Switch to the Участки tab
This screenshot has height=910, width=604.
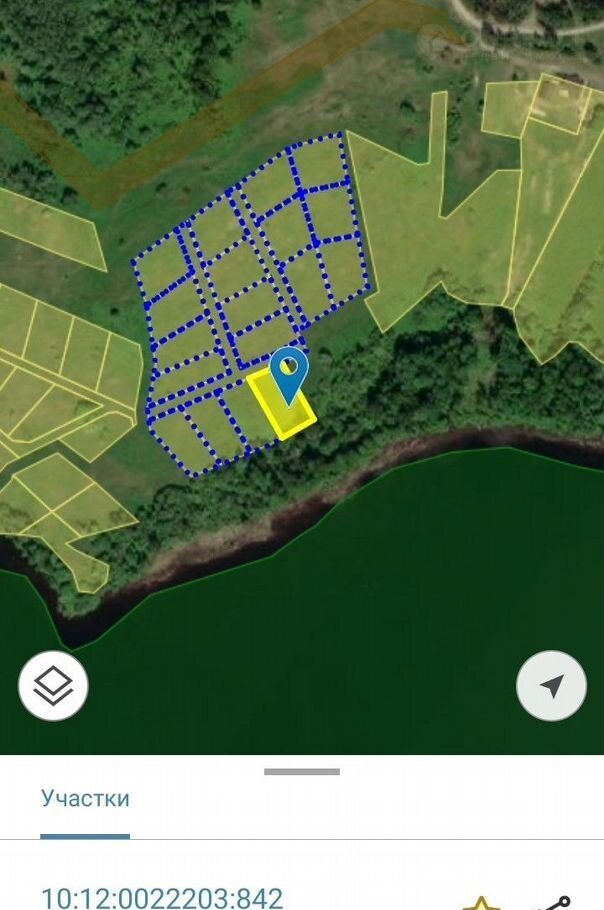point(85,799)
